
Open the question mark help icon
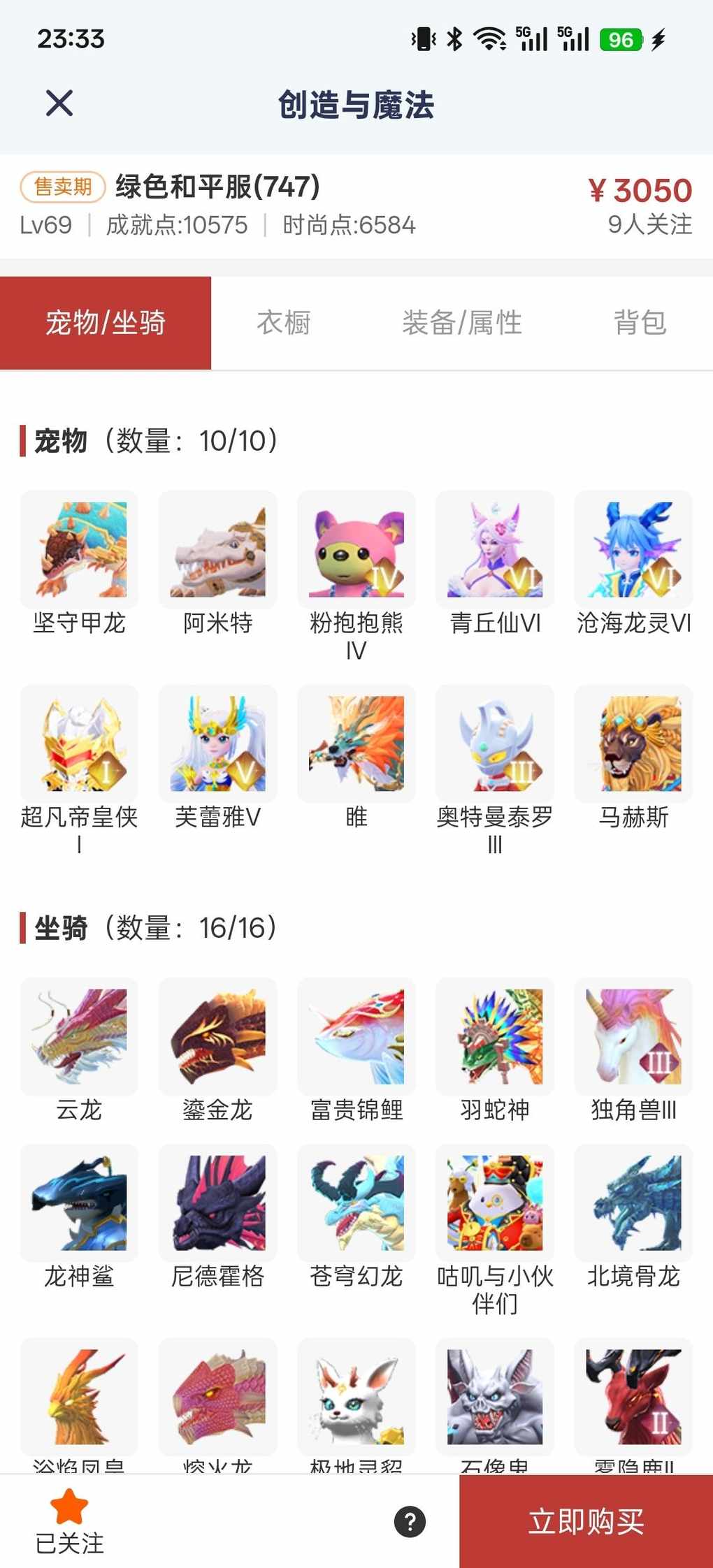point(410,1521)
